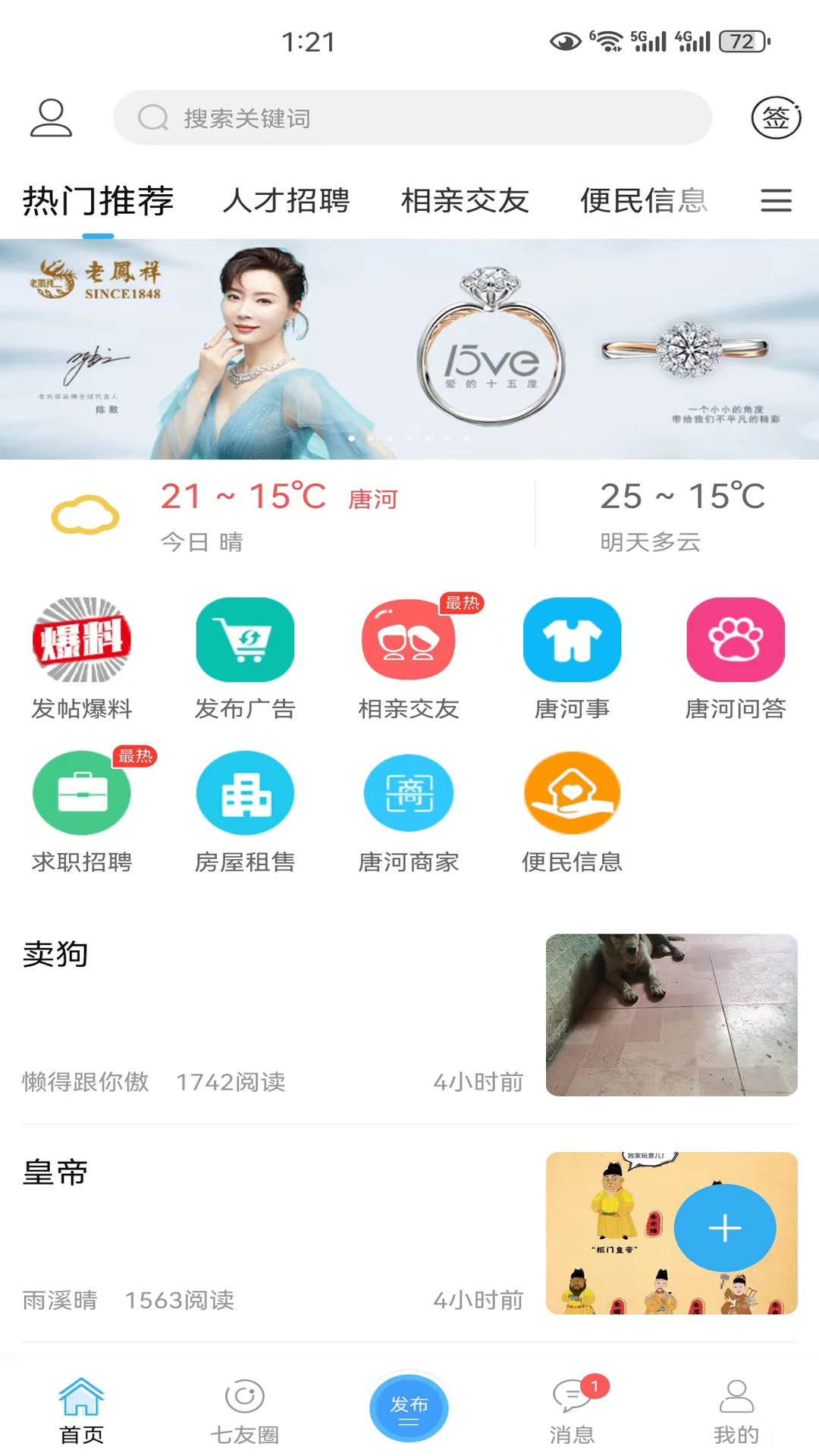Open the 唐河问答 paw icon
This screenshot has width=819, height=1456.
click(x=734, y=639)
